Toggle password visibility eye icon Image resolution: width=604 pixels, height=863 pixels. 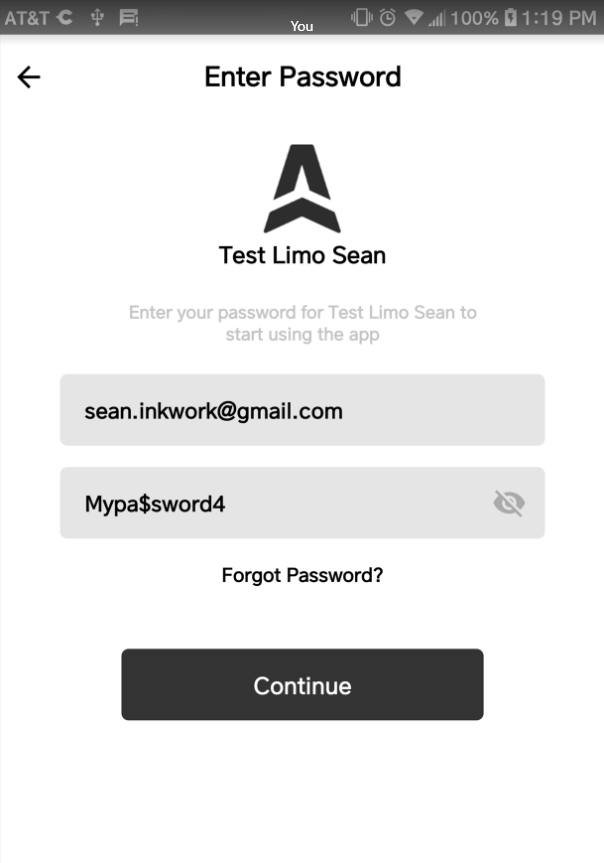(509, 503)
